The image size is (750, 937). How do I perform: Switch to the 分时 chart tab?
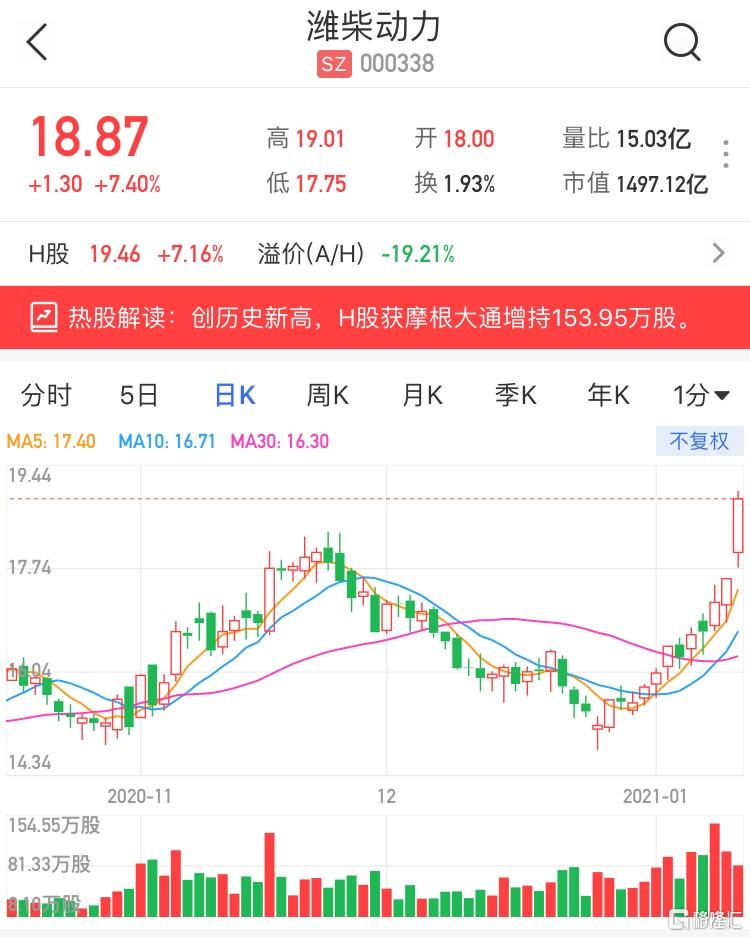(46, 395)
